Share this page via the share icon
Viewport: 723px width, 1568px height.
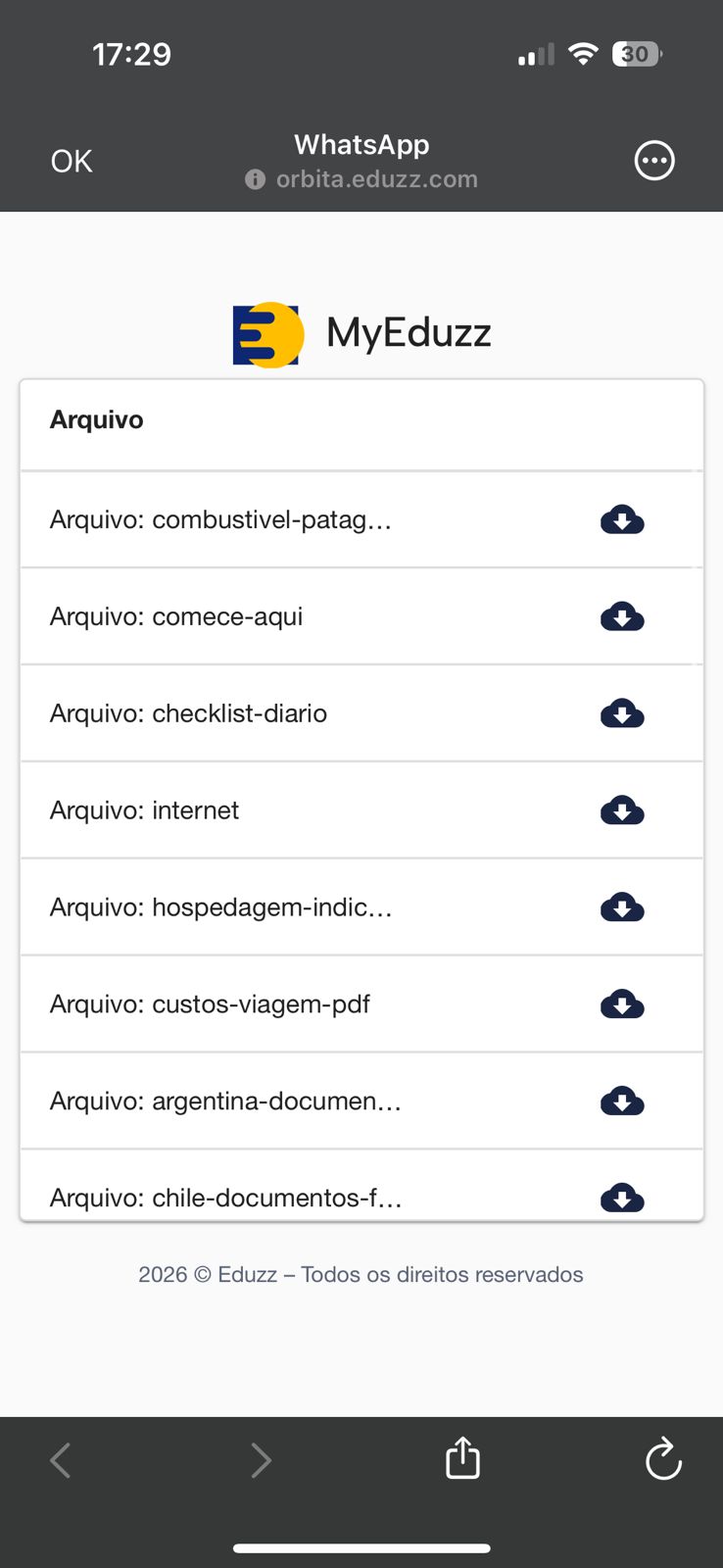point(462,1458)
